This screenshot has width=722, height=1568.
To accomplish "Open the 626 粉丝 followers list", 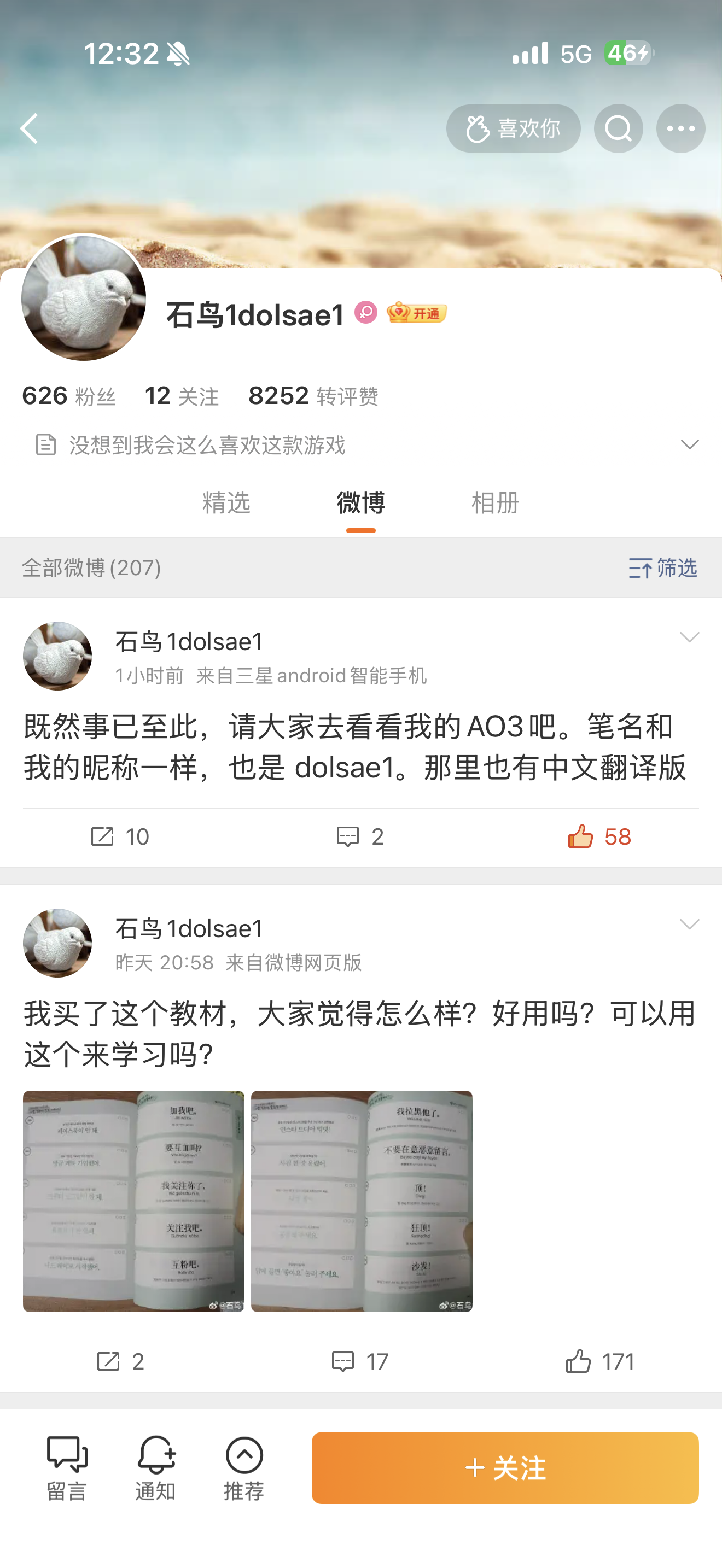I will click(x=69, y=396).
